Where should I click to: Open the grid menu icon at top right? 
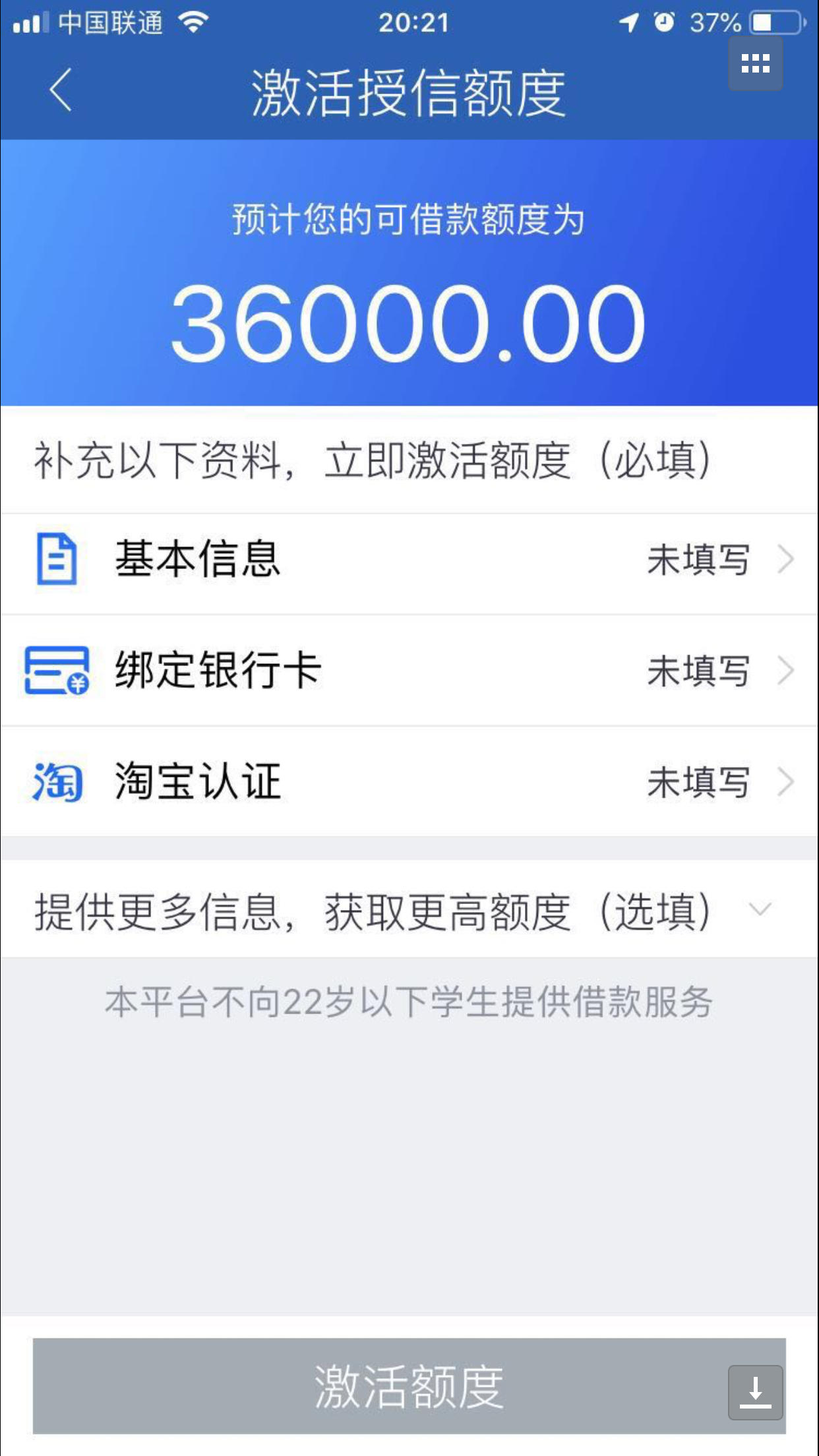[755, 64]
